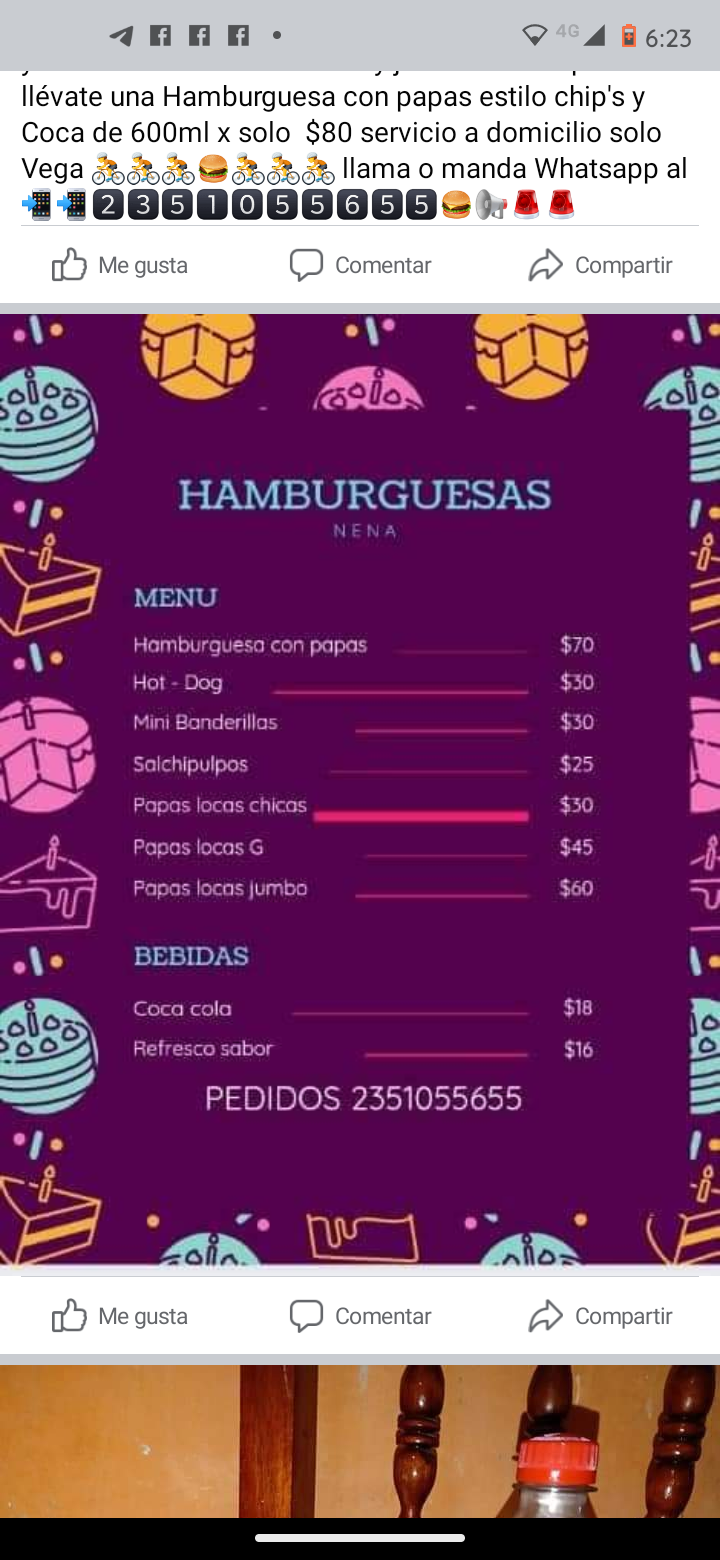720x1560 pixels.
Task: Tap Comentar under the menu flyer
Action: pyautogui.click(x=385, y=1315)
